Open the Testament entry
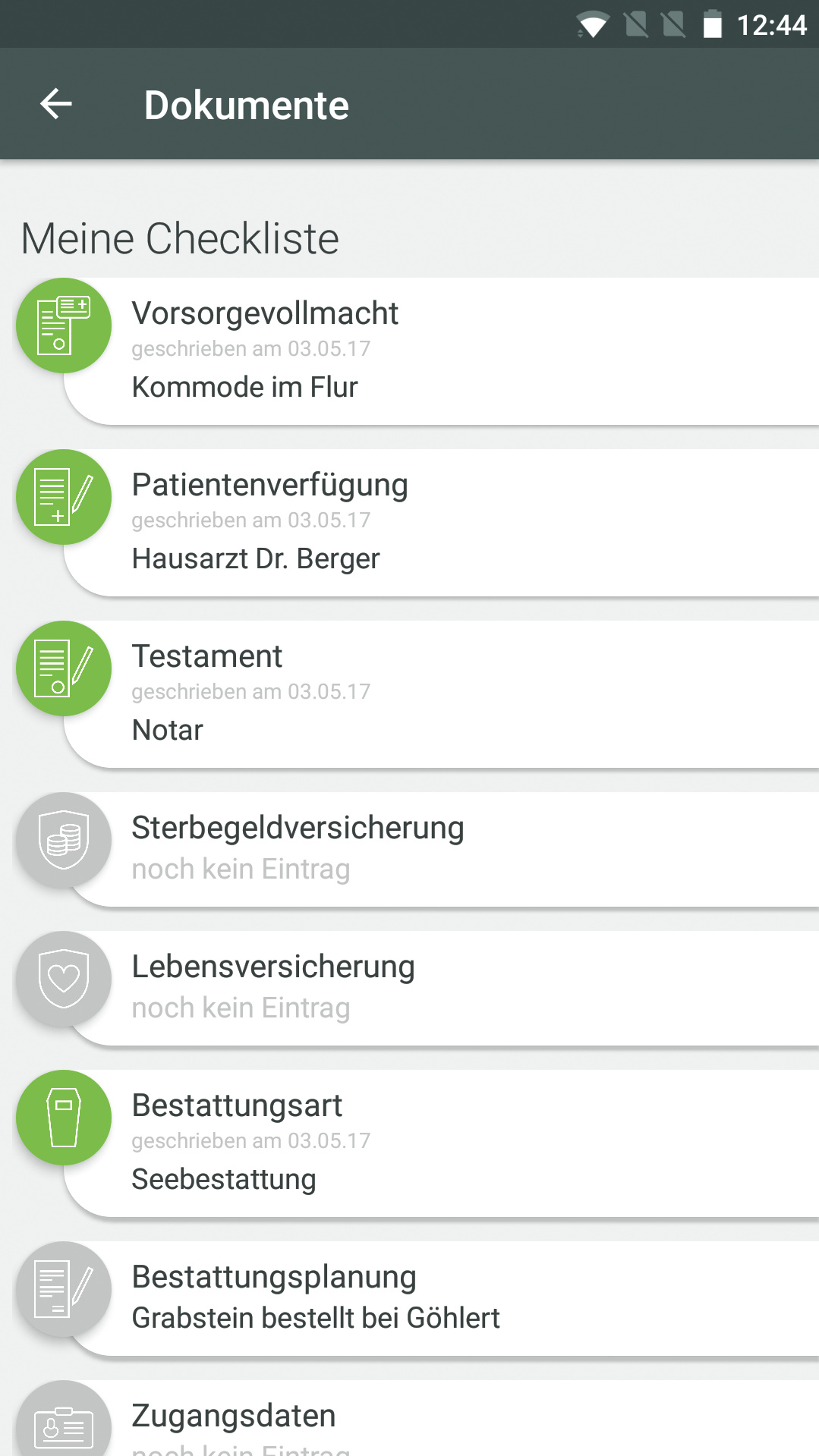The image size is (819, 1456). click(x=440, y=693)
